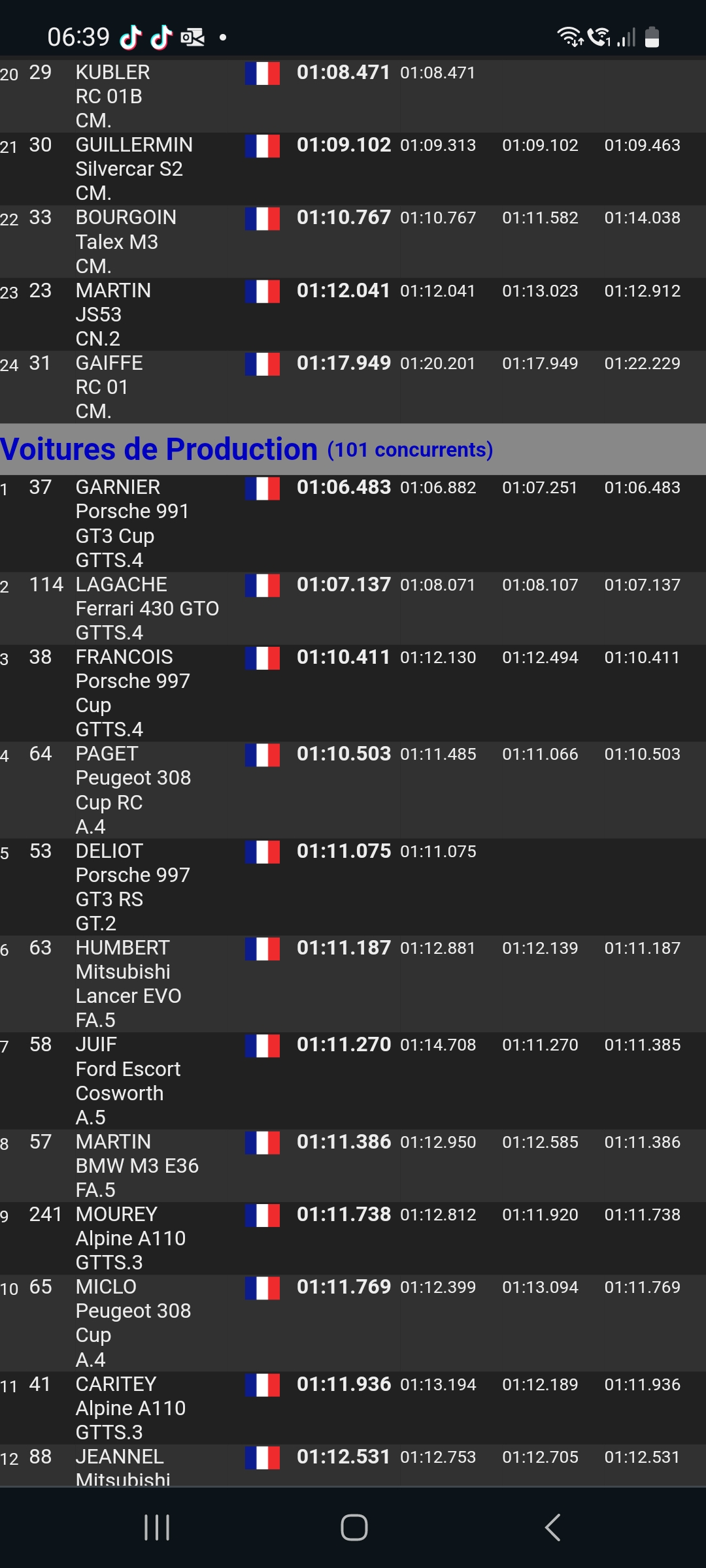
Task: Go back using the navigation bar arrow
Action: point(552,1527)
